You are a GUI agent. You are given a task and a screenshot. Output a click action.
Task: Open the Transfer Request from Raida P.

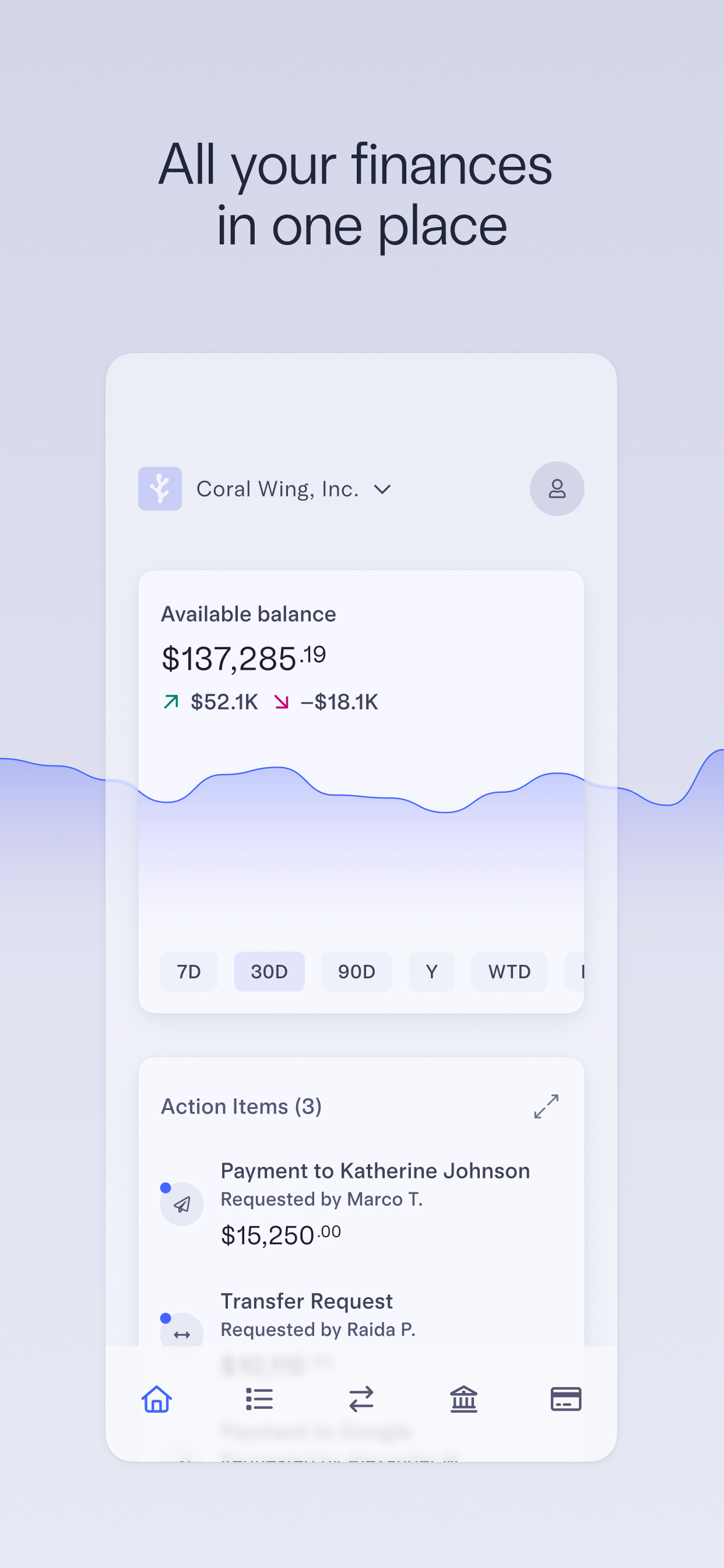click(x=307, y=1301)
